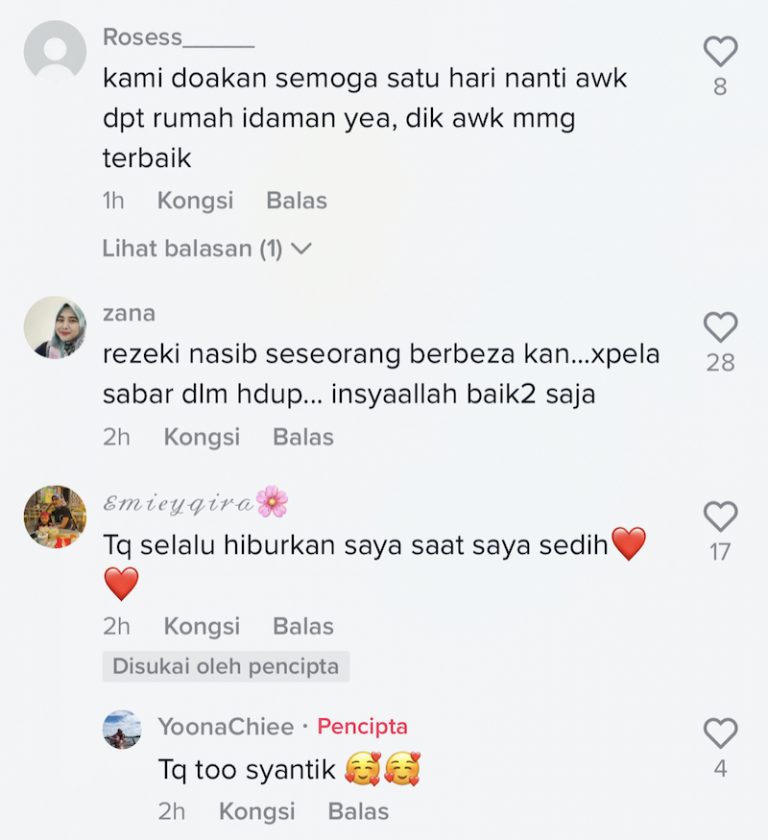Tap Balas under Rosess______'s comment
The height and width of the screenshot is (840, 768).
click(x=296, y=200)
